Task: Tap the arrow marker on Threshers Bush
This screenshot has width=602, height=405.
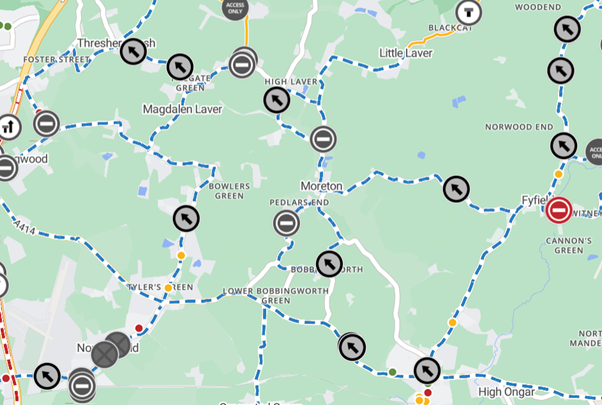Action: 133,51
